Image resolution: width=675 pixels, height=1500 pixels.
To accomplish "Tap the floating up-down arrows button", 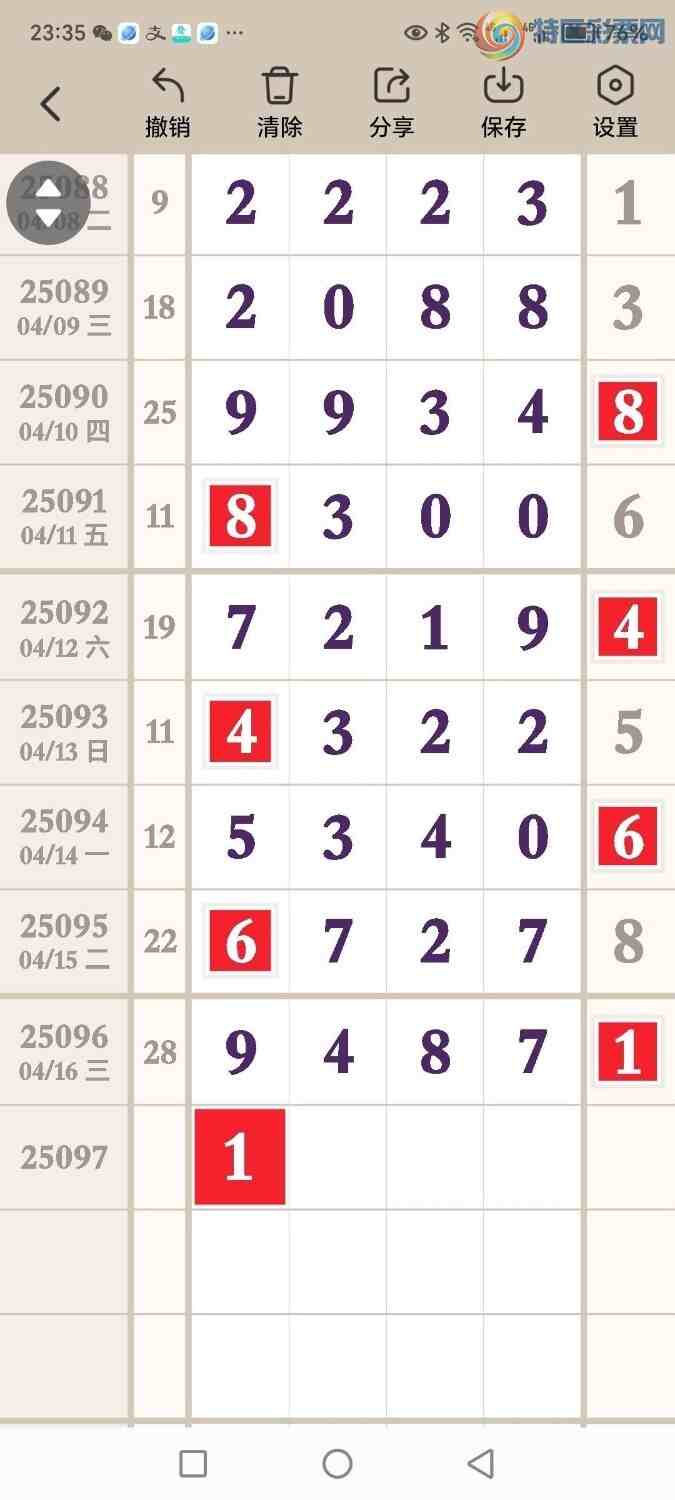I will [48, 203].
